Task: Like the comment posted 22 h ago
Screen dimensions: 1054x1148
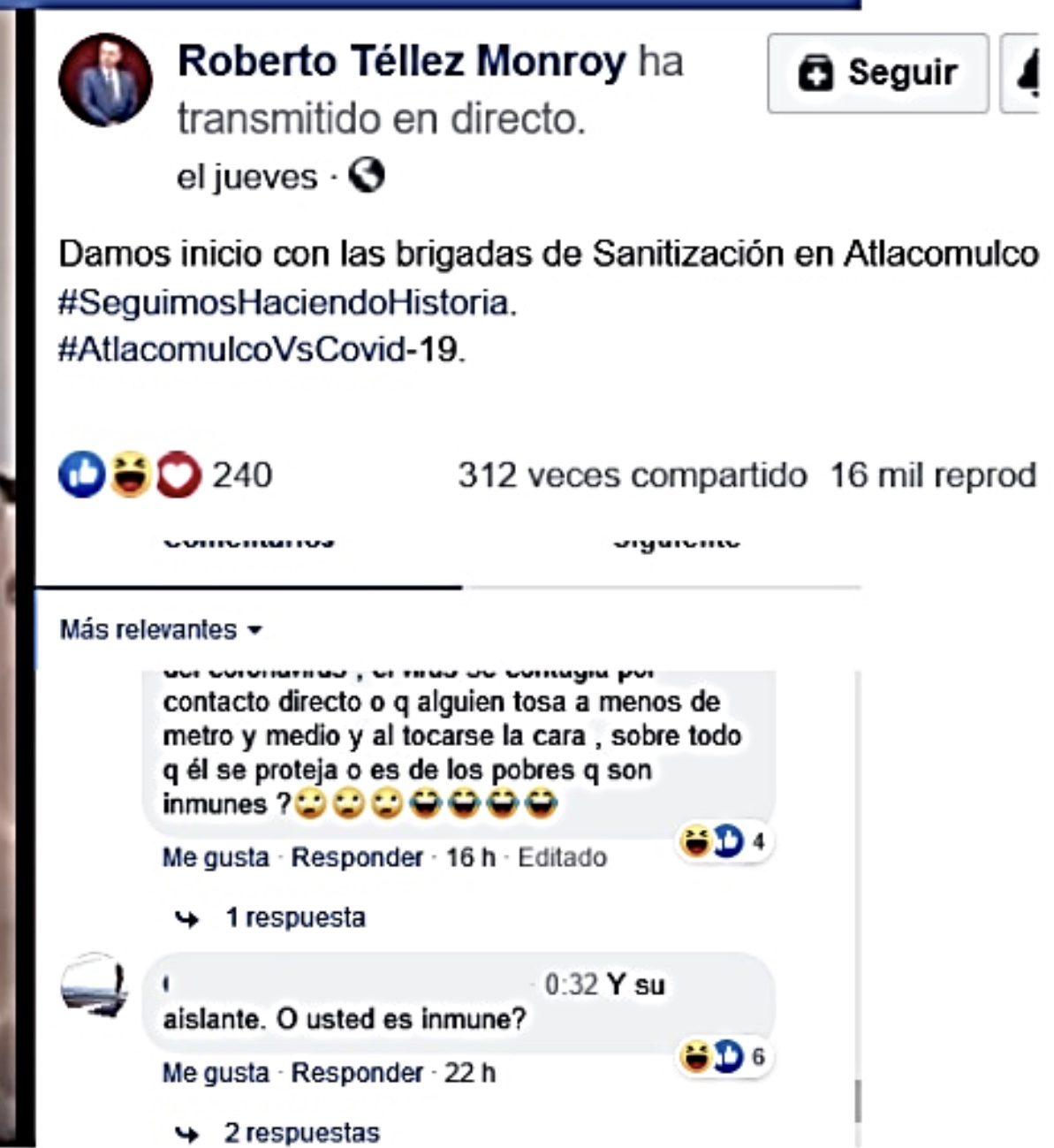Action: point(215,1073)
